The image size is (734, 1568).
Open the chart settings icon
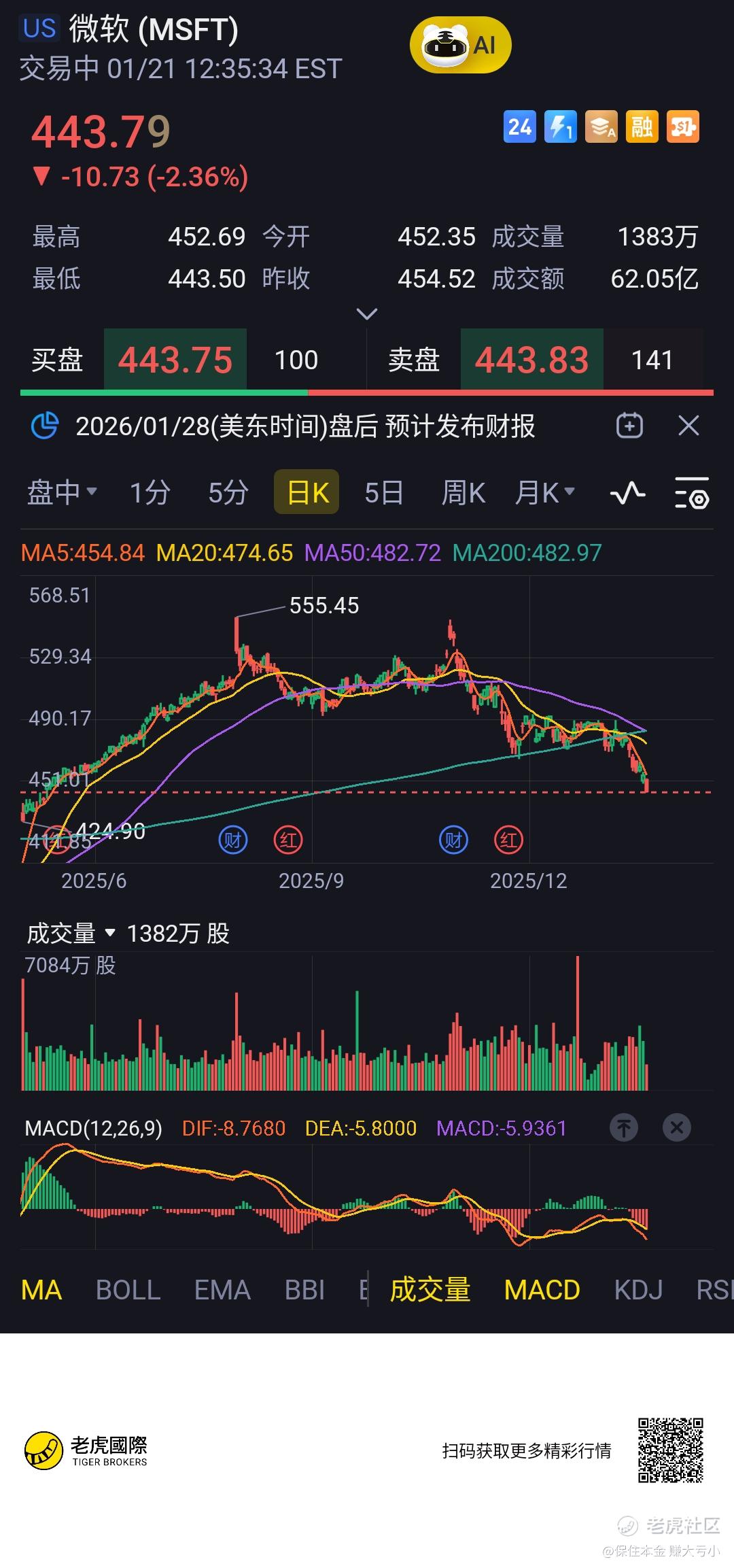691,492
